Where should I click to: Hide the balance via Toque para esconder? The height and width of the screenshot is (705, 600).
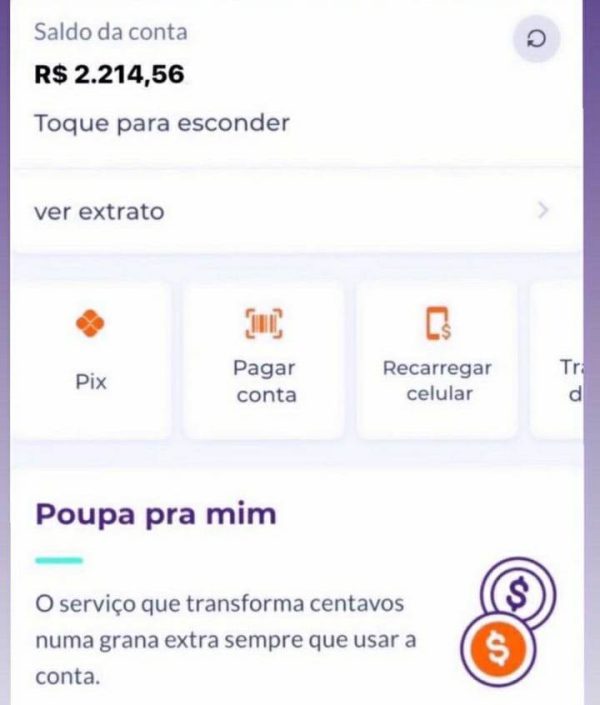coord(162,124)
